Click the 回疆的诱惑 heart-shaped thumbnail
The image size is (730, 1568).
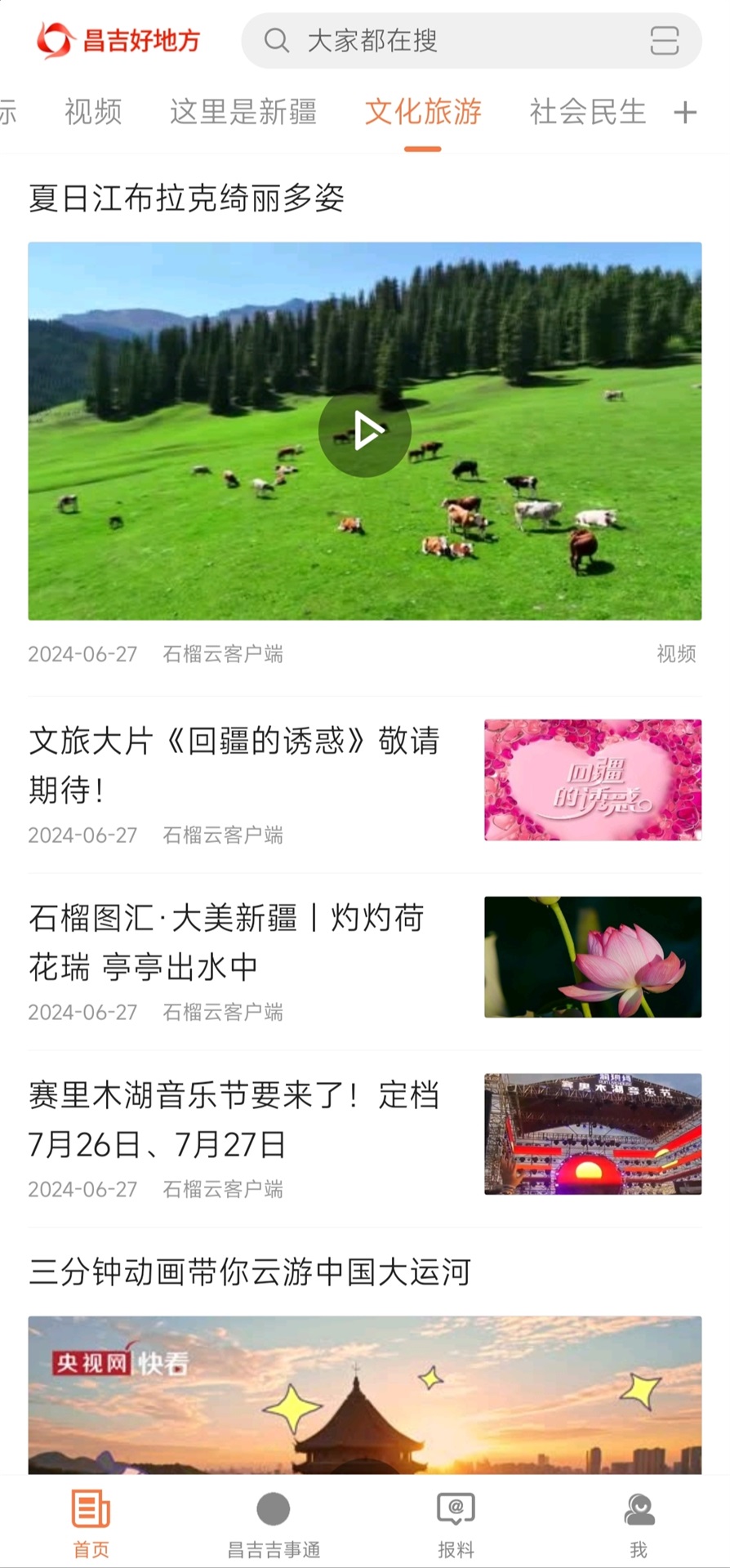point(593,780)
